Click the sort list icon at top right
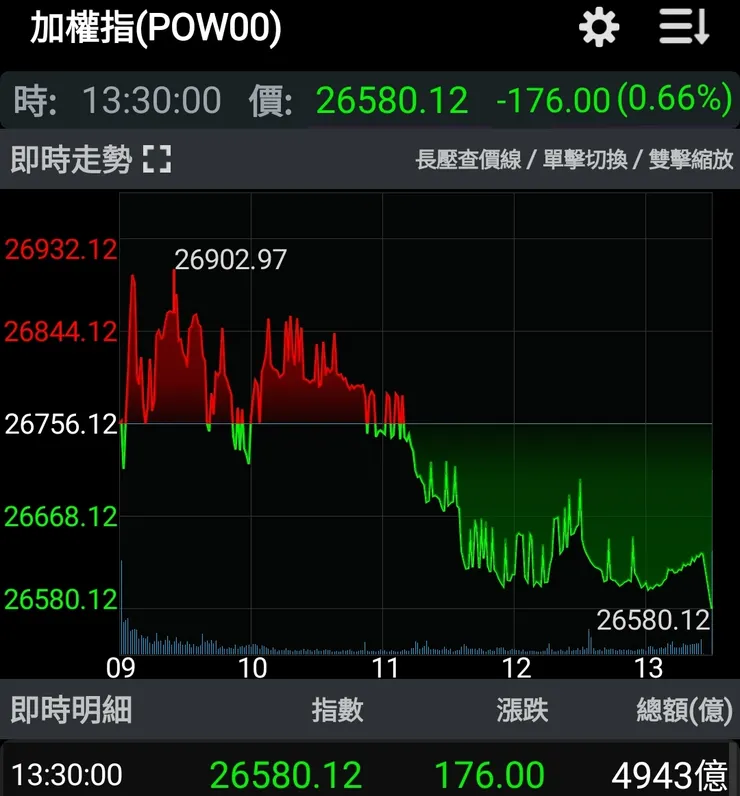 pos(683,27)
